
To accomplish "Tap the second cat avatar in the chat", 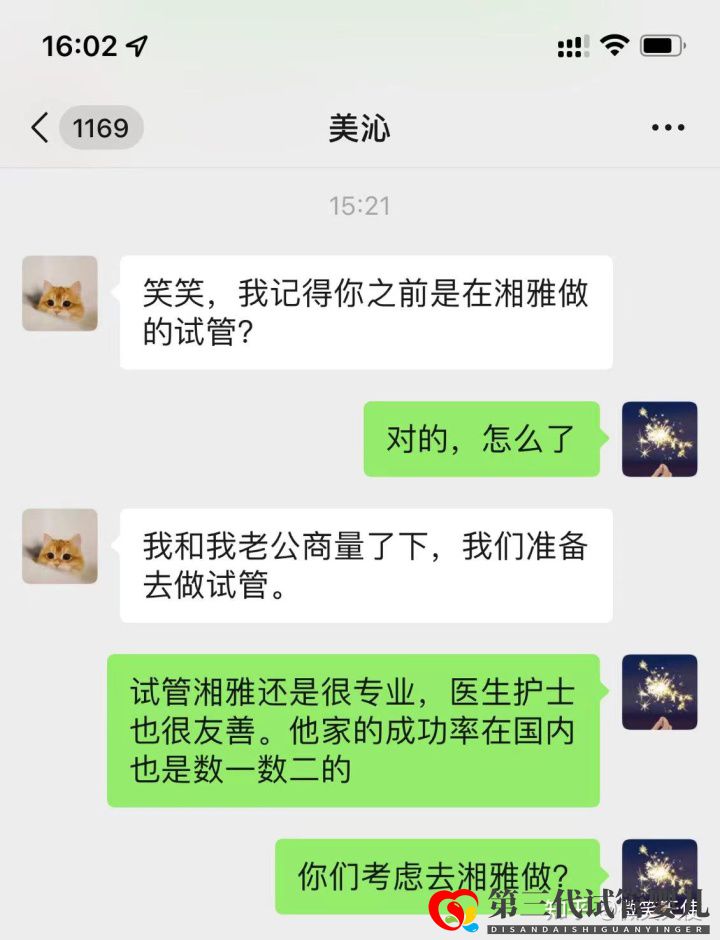I will [59, 548].
